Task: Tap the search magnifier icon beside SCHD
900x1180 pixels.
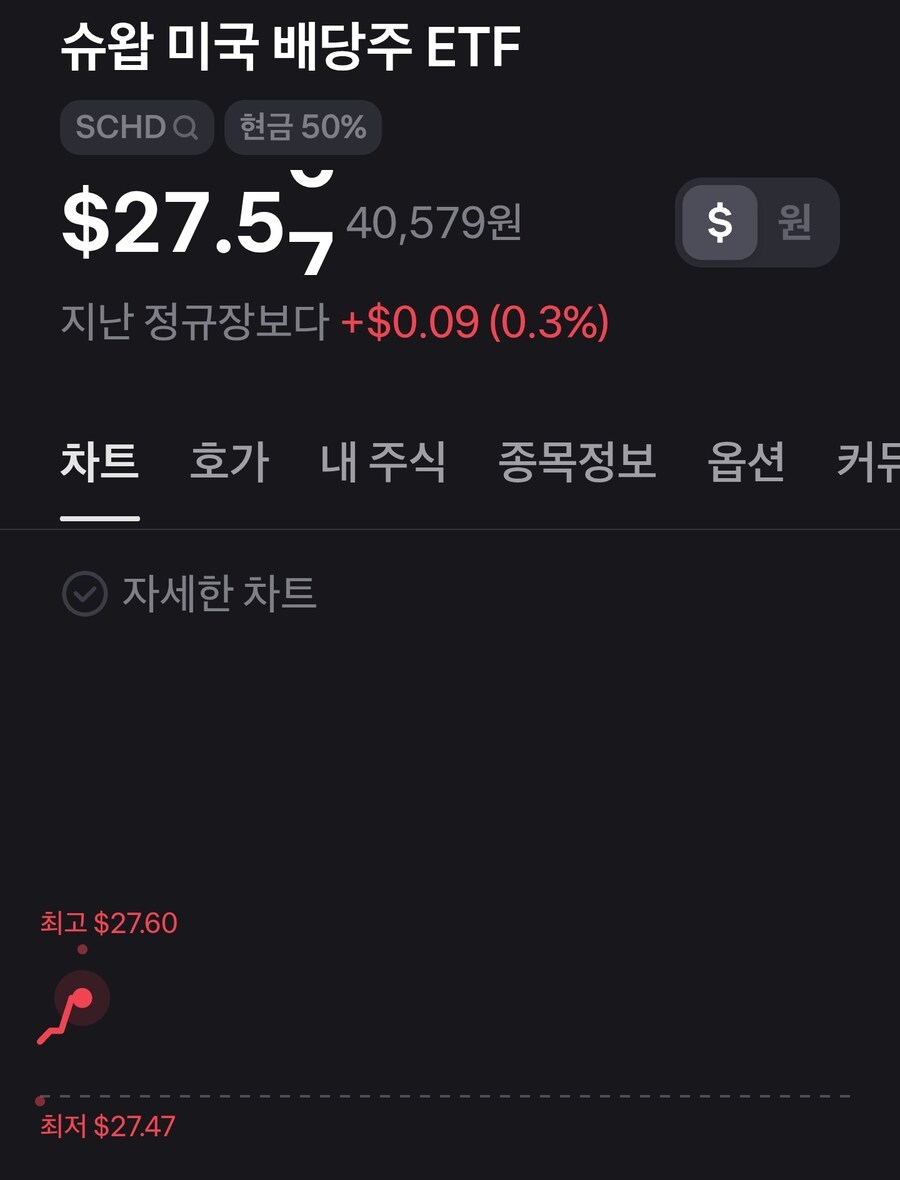Action: (184, 127)
